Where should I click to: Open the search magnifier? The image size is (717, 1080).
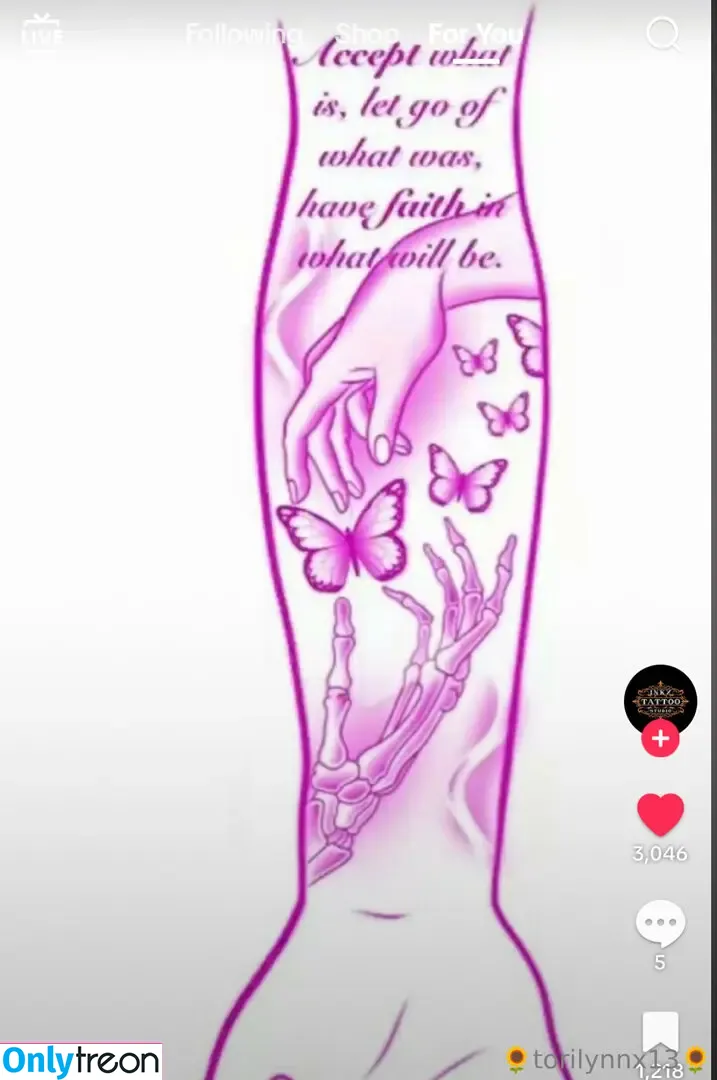pyautogui.click(x=662, y=34)
